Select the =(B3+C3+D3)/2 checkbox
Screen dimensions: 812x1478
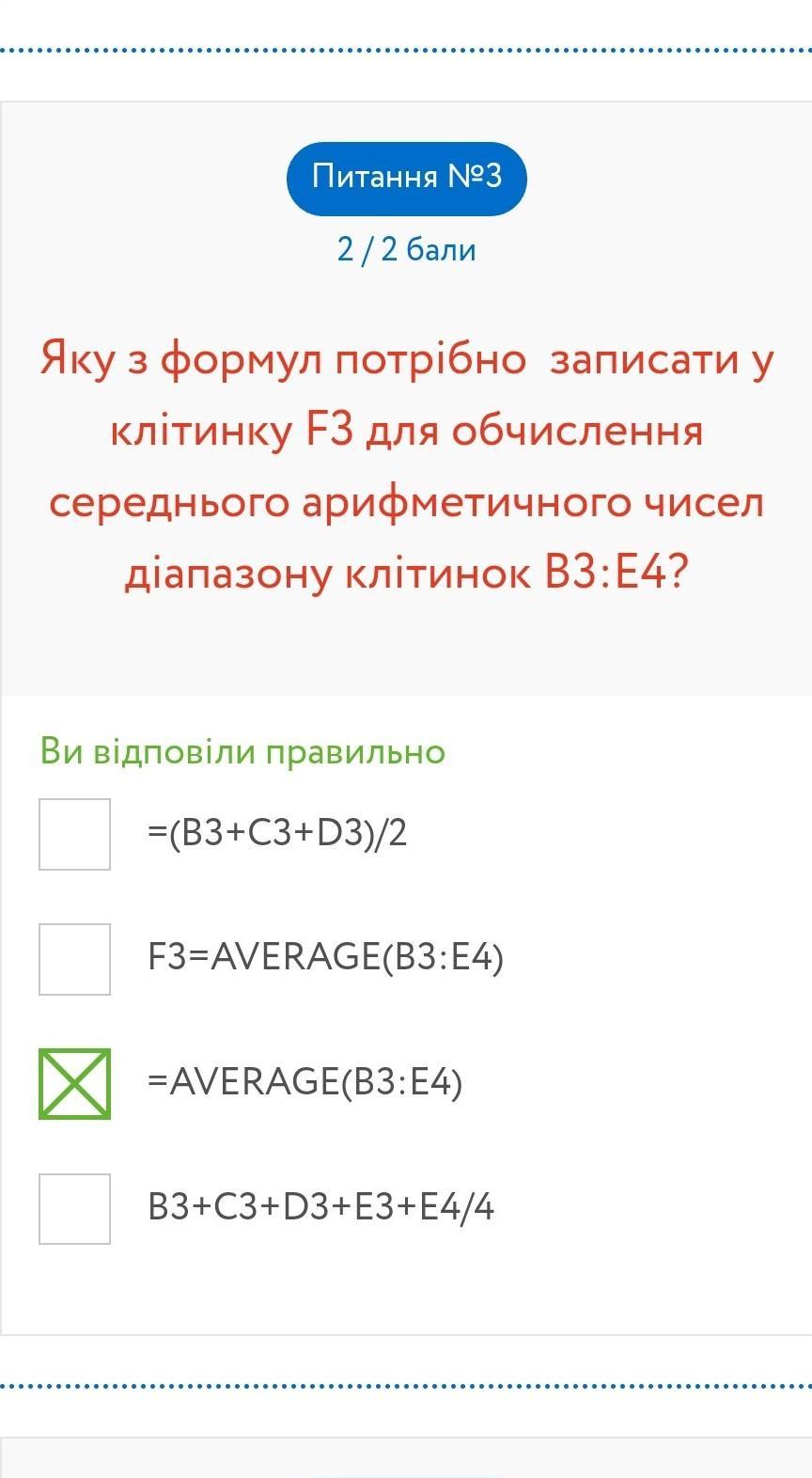(x=74, y=834)
